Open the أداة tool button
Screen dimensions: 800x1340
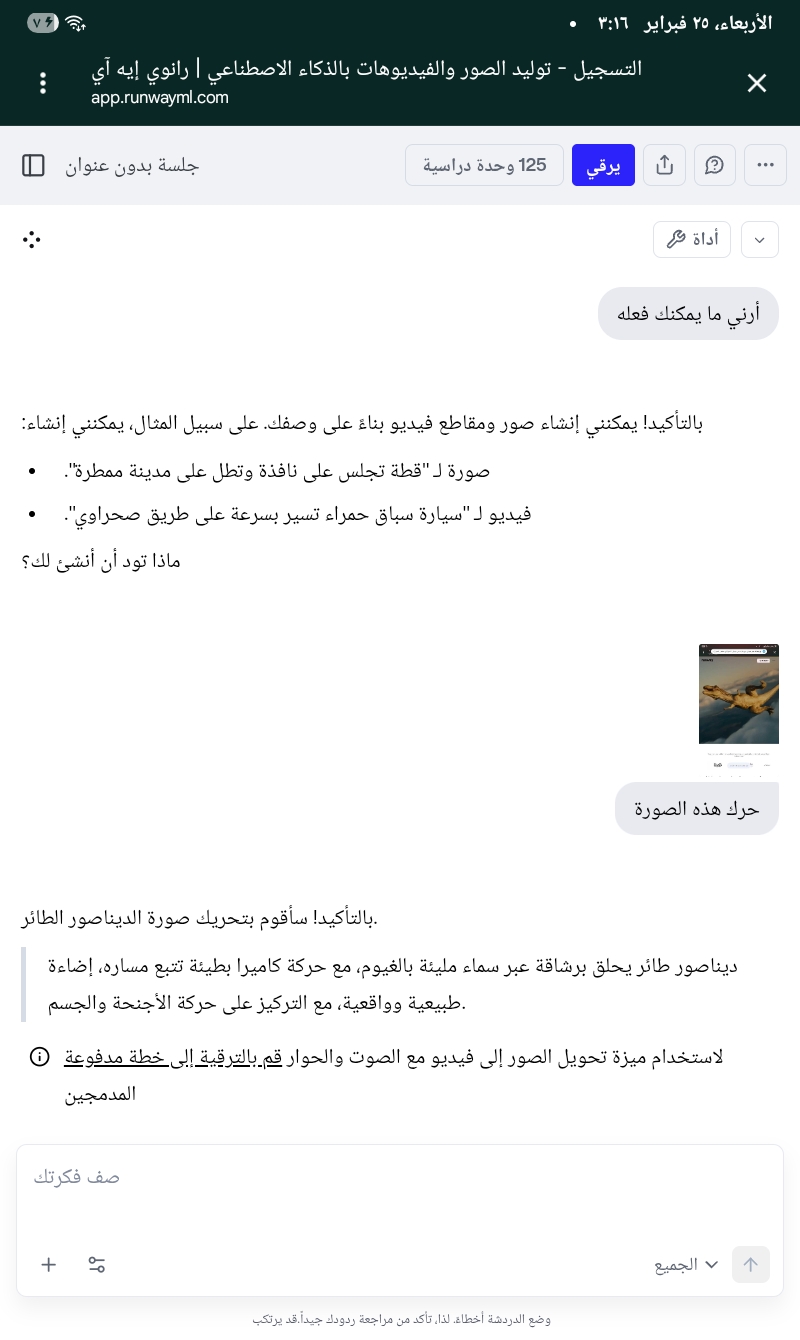point(692,239)
